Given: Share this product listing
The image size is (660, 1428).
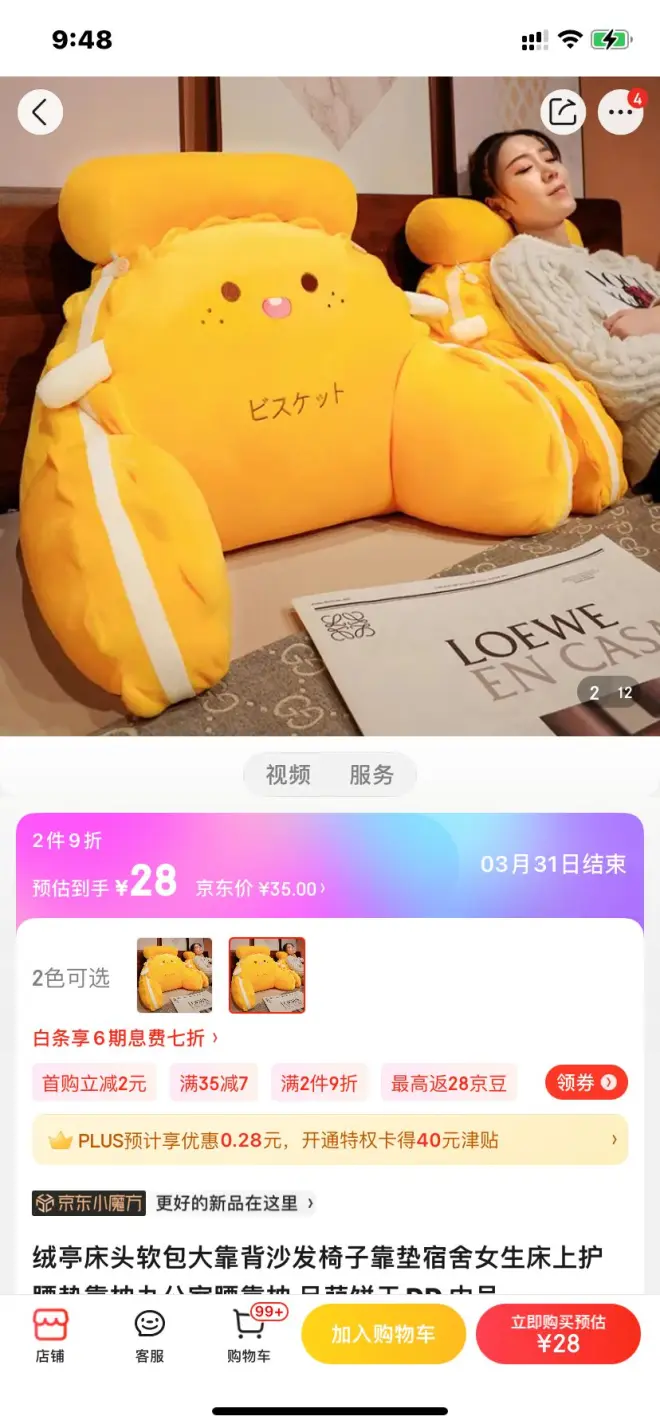Looking at the screenshot, I should point(563,112).
